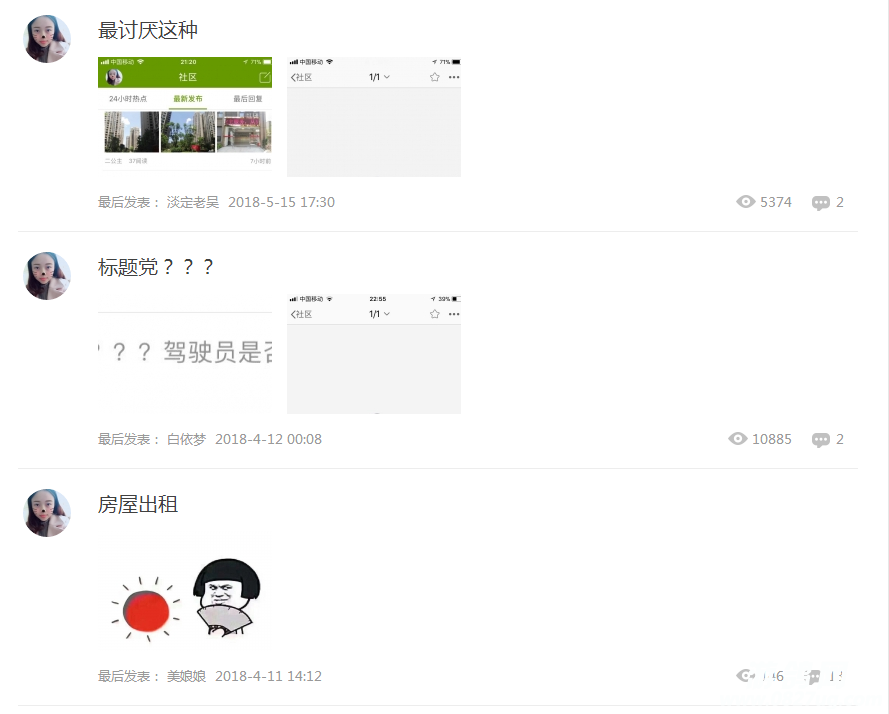Open last poster 淡定老吴's profile
Image resolution: width=889 pixels, height=714 pixels.
(x=192, y=202)
